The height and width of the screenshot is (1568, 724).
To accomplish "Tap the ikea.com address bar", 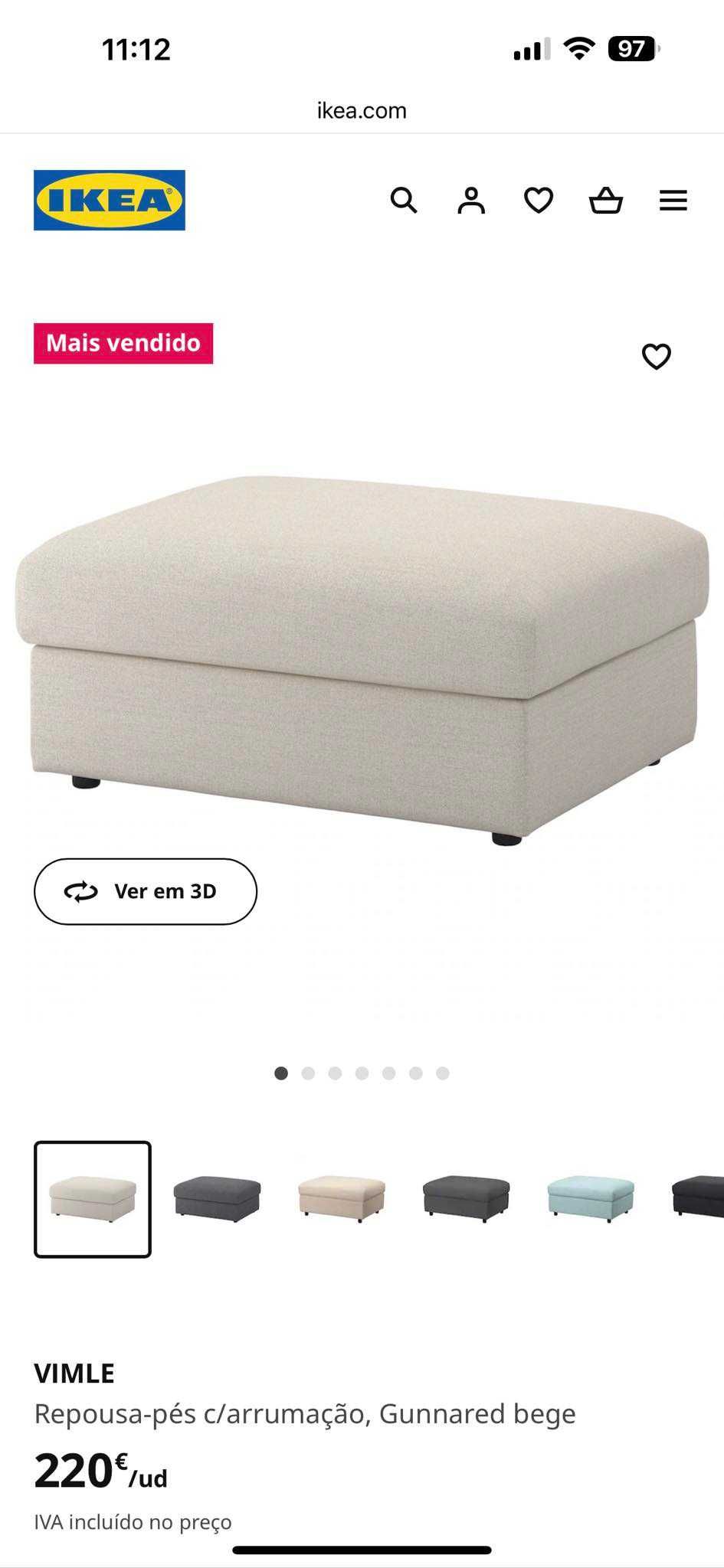I will (362, 111).
